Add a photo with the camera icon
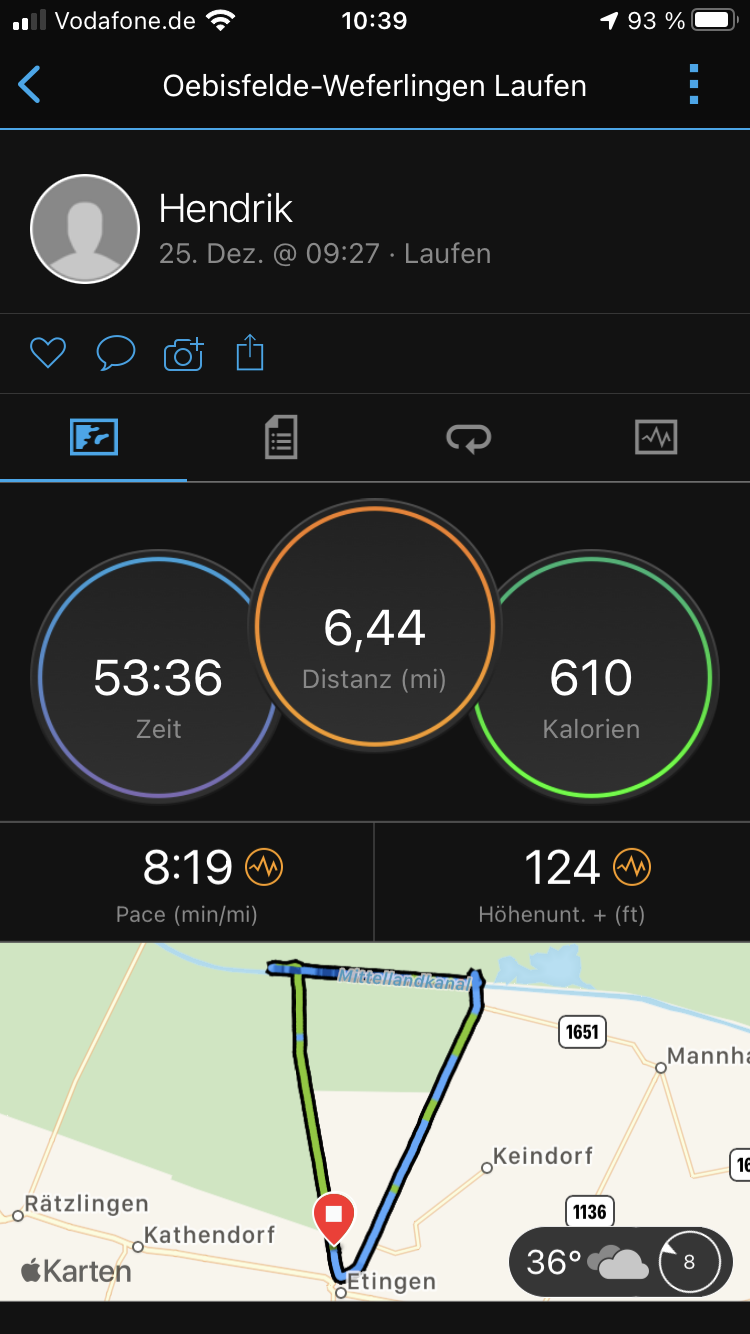 pyautogui.click(x=183, y=354)
